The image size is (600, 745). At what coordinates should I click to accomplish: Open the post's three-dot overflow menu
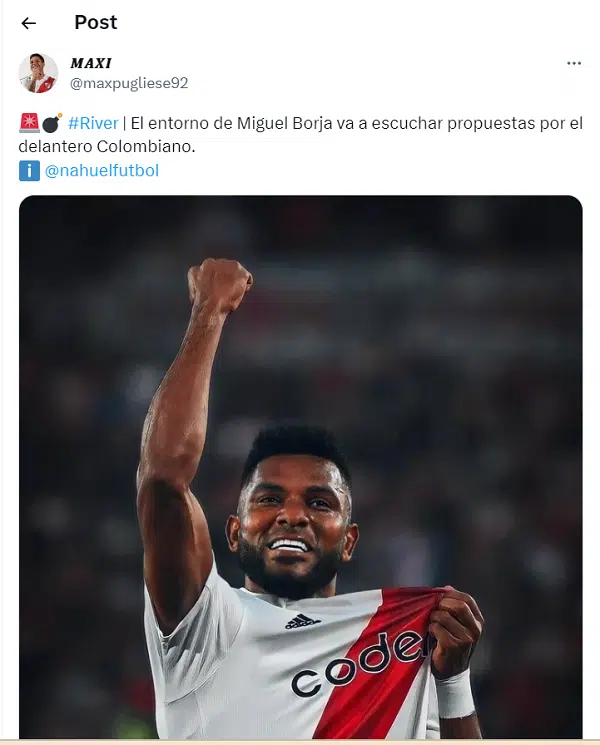(x=574, y=63)
